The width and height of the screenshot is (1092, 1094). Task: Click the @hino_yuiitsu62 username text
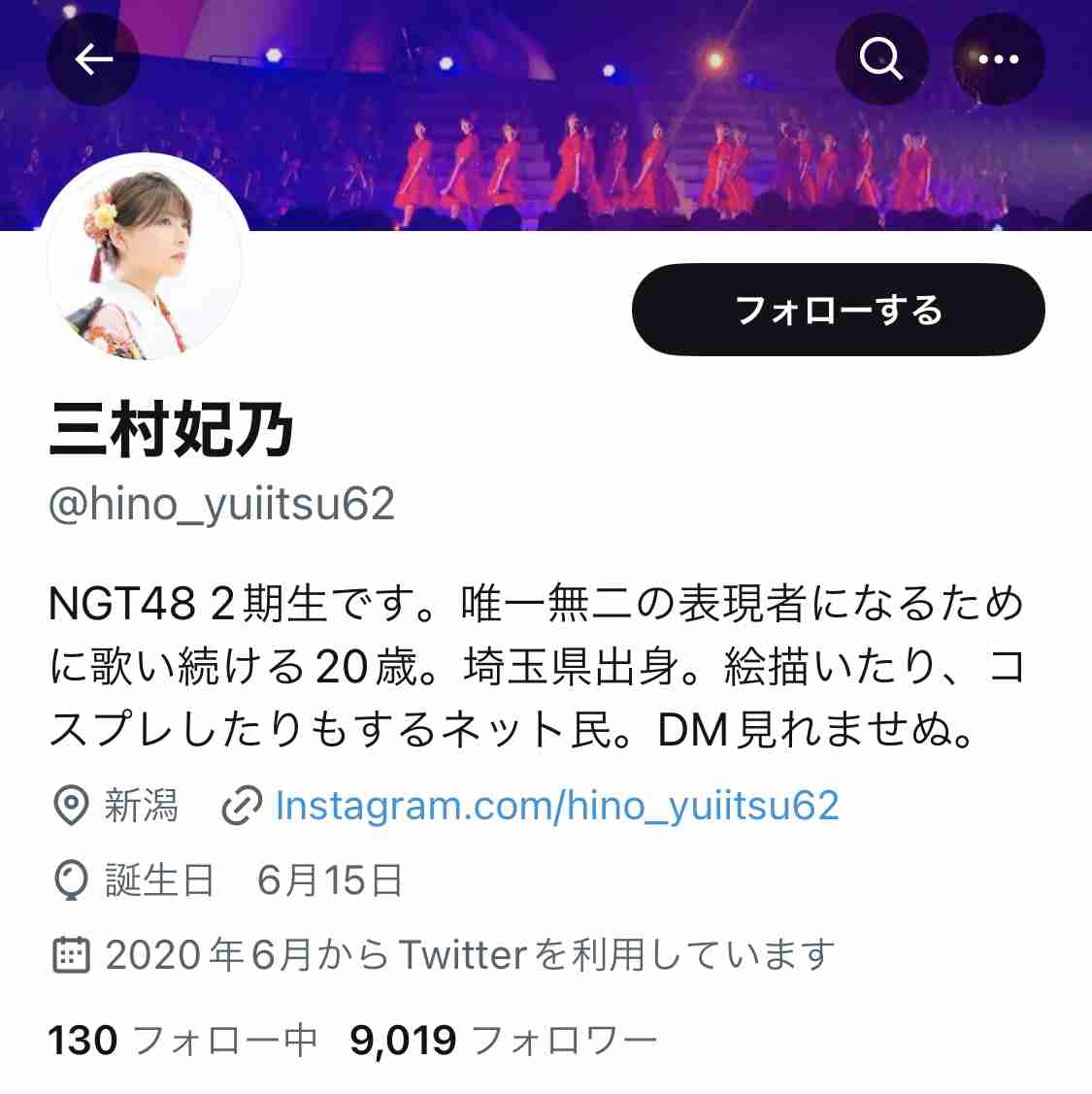pos(223,504)
